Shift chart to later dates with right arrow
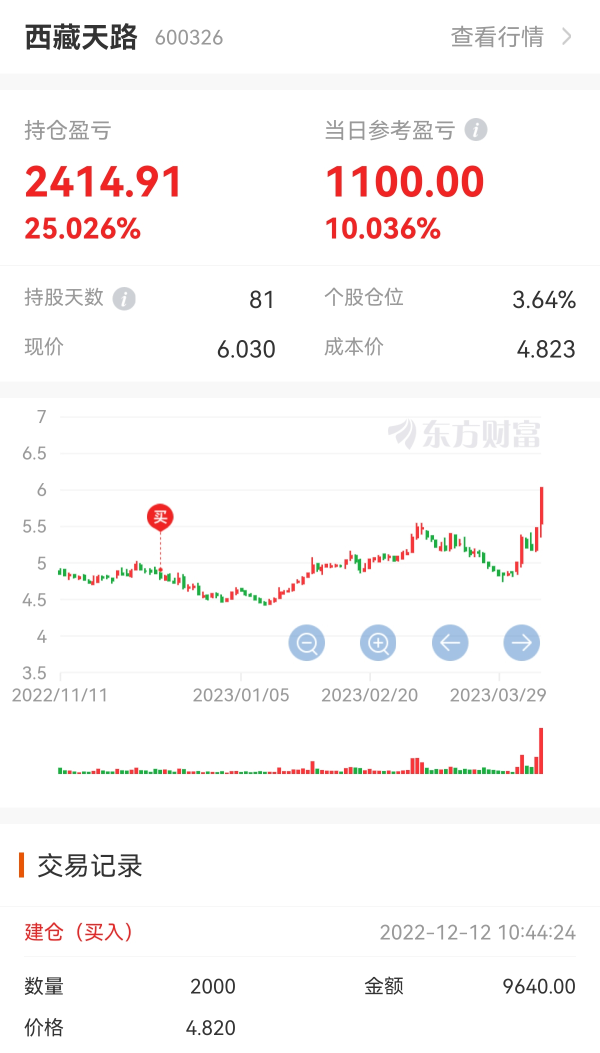The width and height of the screenshot is (600, 1053). click(522, 643)
